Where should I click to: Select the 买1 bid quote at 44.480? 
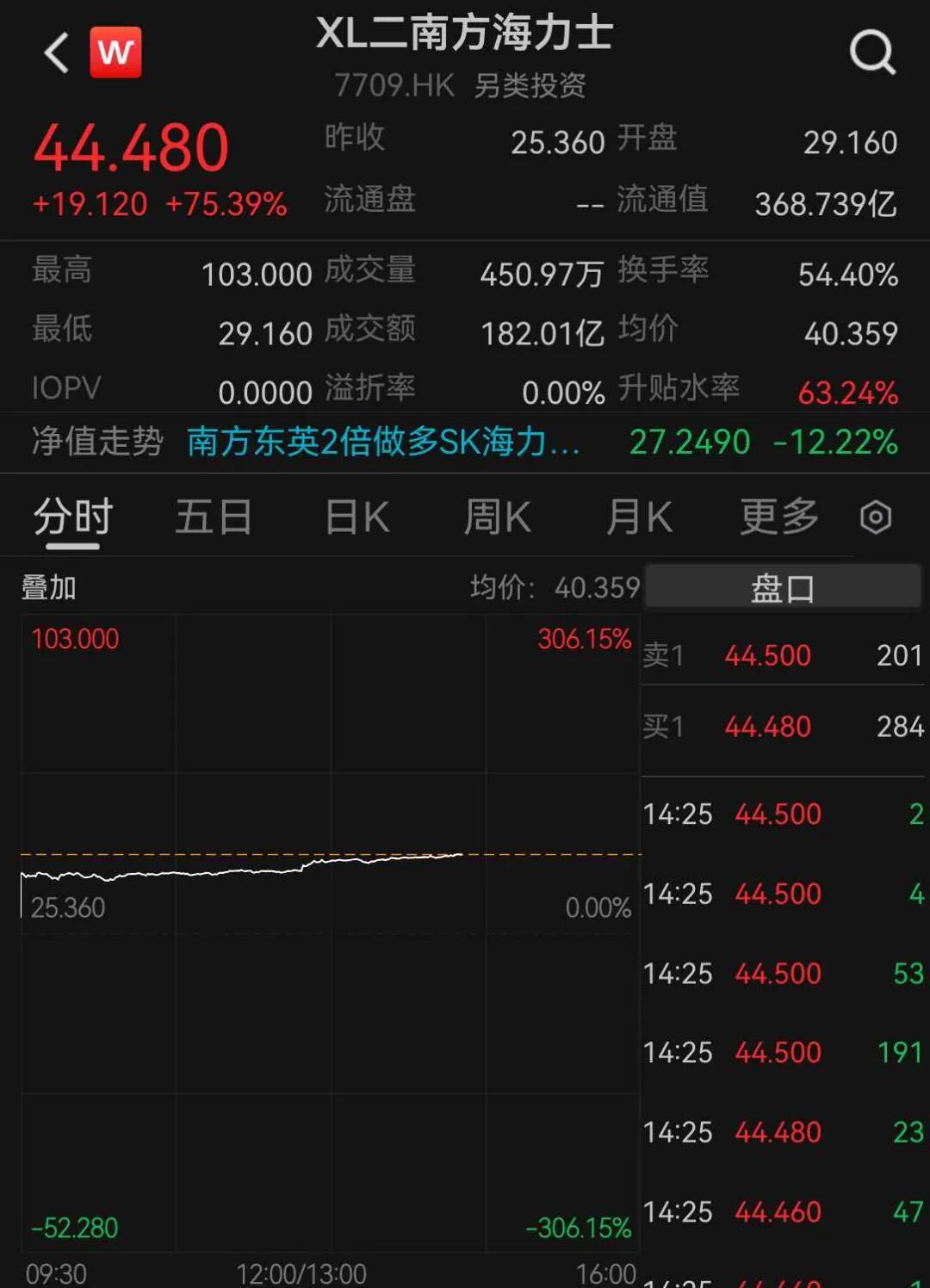[x=783, y=727]
